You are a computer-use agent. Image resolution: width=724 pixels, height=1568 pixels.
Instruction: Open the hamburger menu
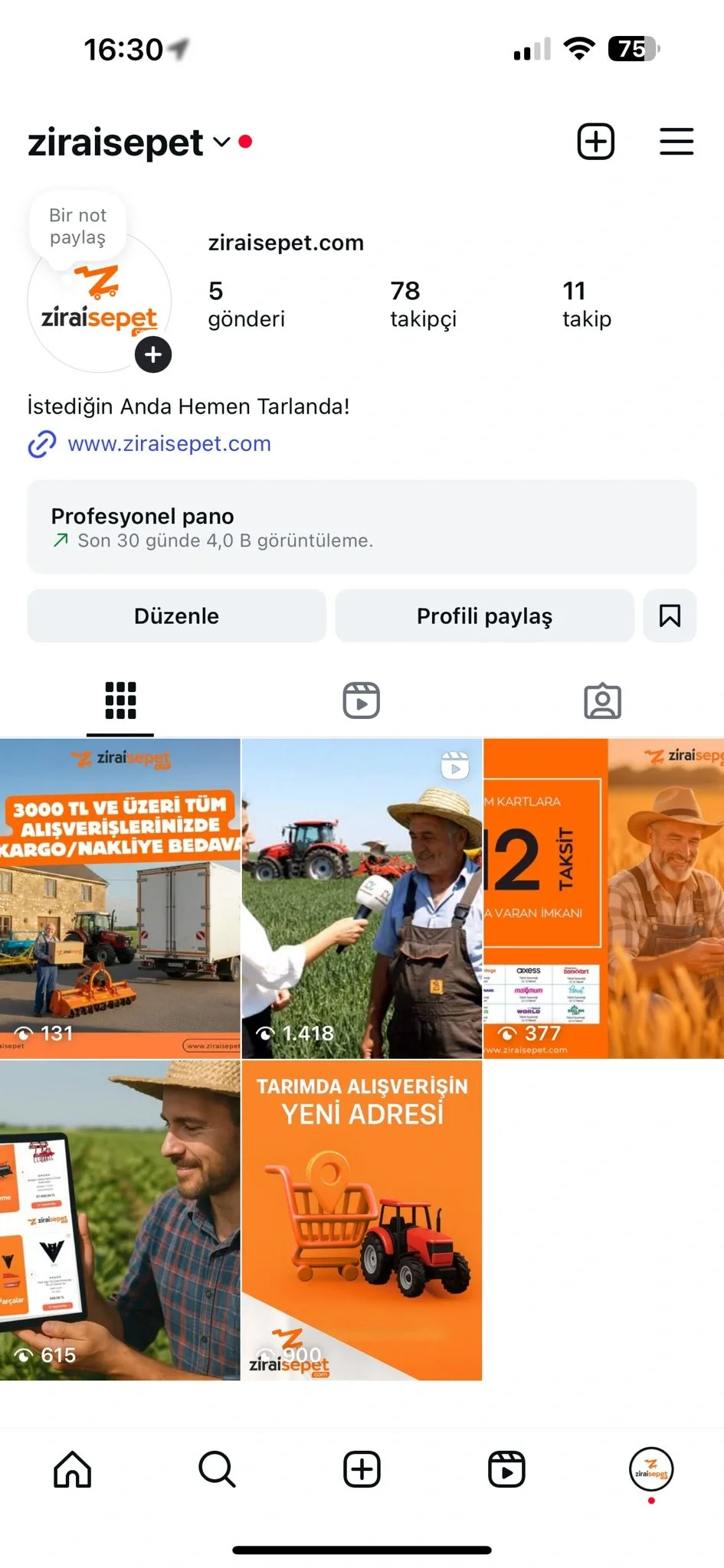(676, 142)
